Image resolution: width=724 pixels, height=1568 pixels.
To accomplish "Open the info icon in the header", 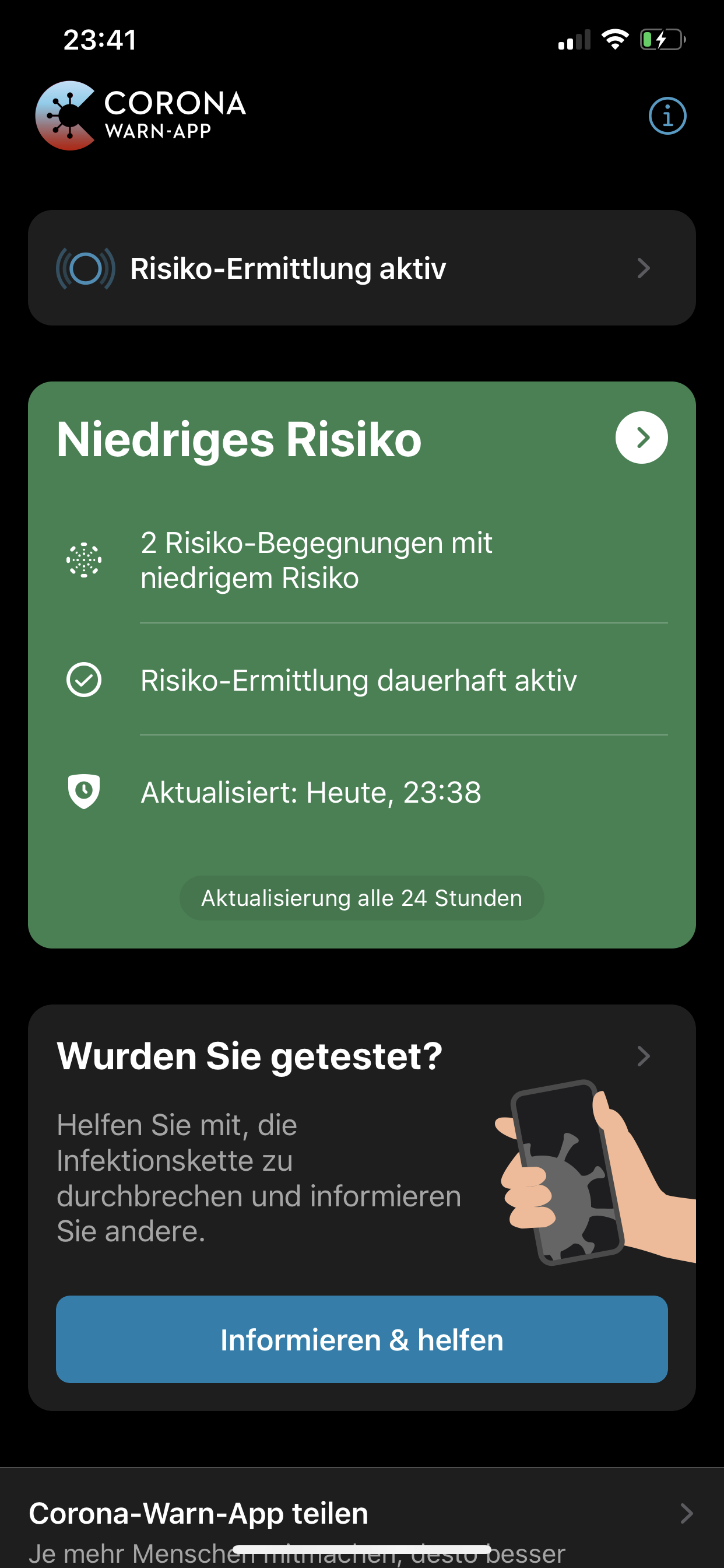I will pyautogui.click(x=667, y=116).
